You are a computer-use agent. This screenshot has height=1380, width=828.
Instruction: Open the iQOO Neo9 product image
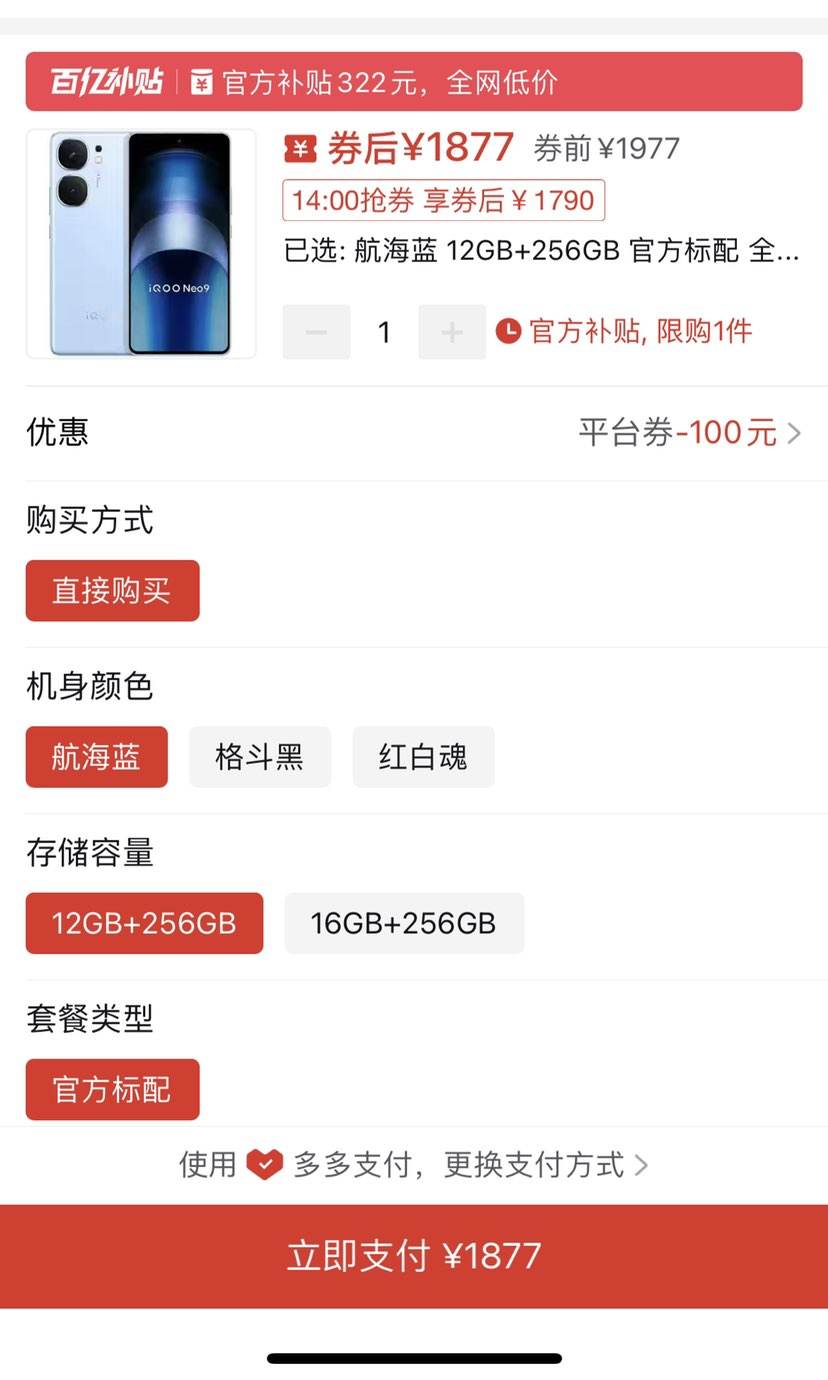pos(141,244)
